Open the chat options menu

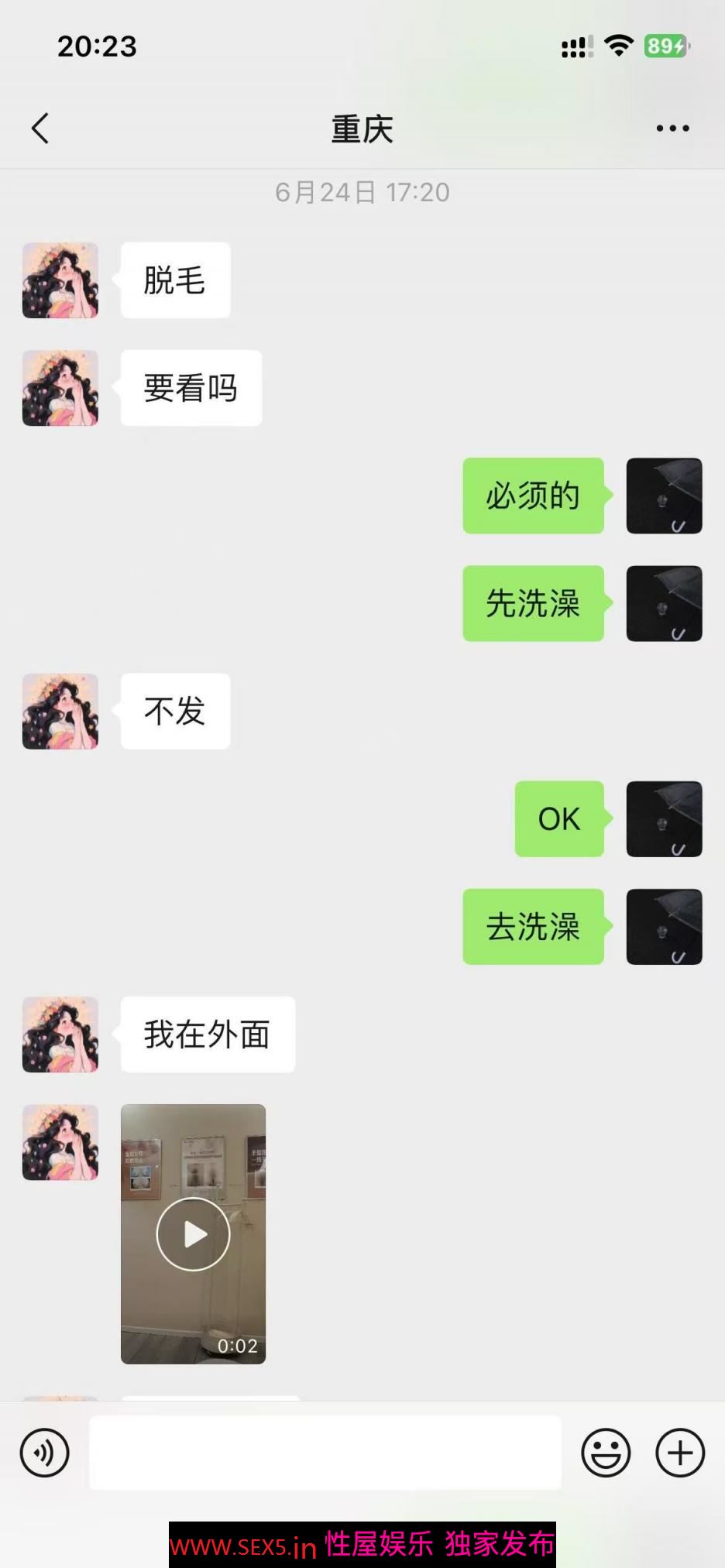(672, 129)
